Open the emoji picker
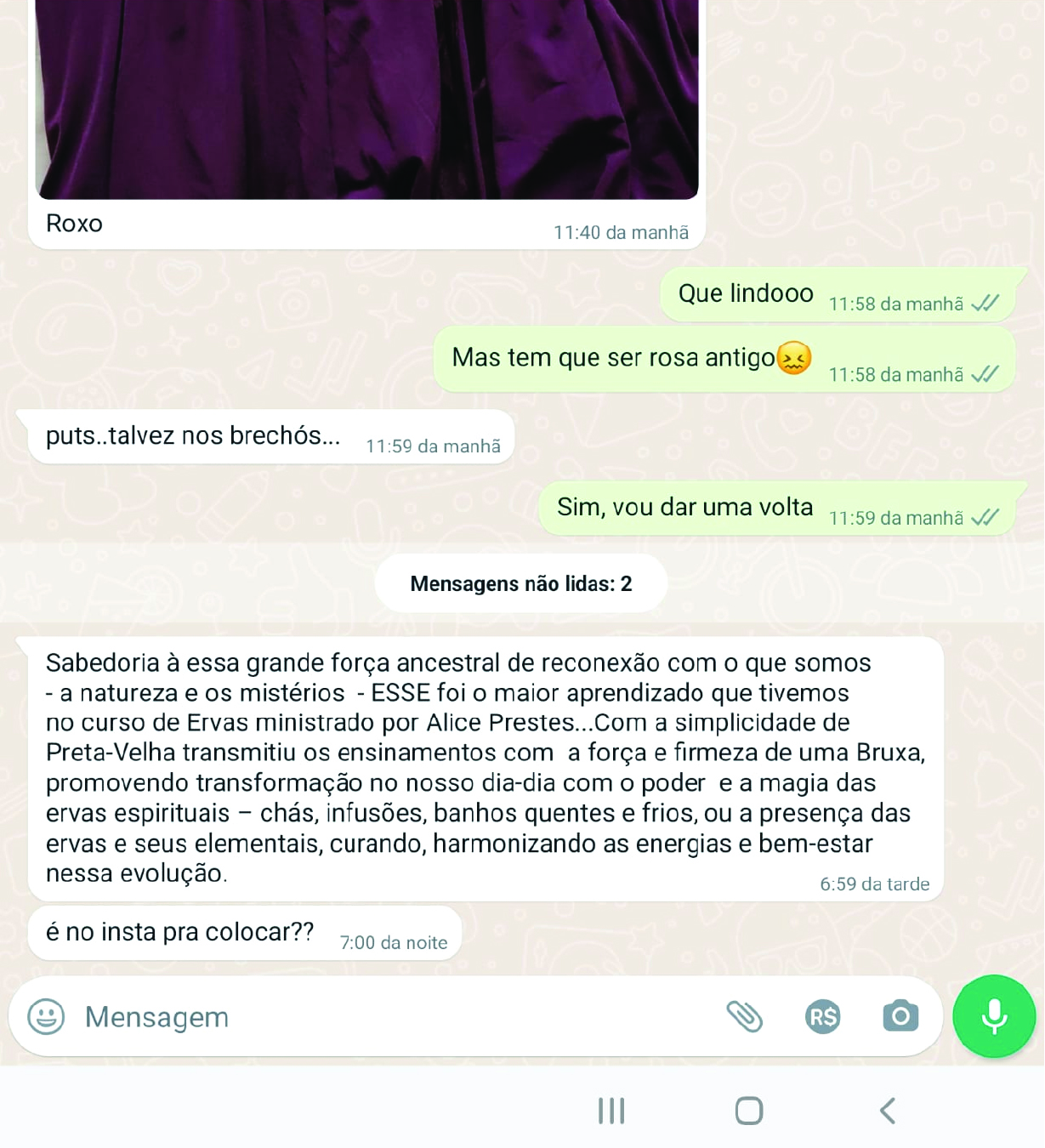The width and height of the screenshot is (1045, 1148). 46,1016
